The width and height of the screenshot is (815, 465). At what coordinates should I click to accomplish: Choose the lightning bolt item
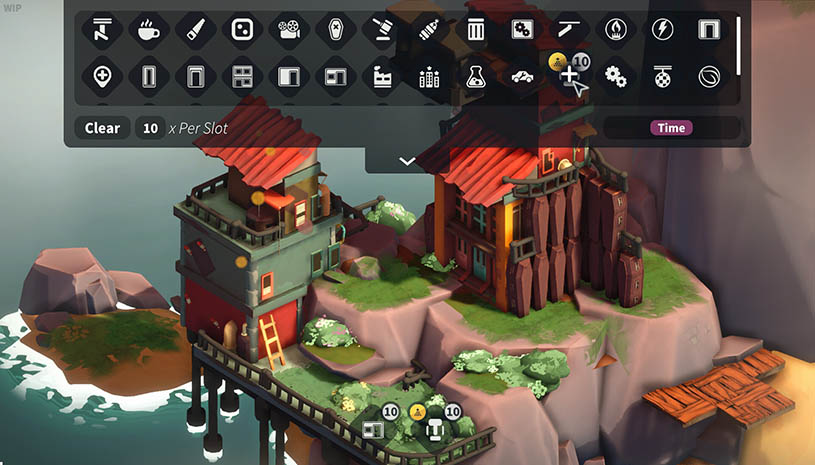coord(662,29)
